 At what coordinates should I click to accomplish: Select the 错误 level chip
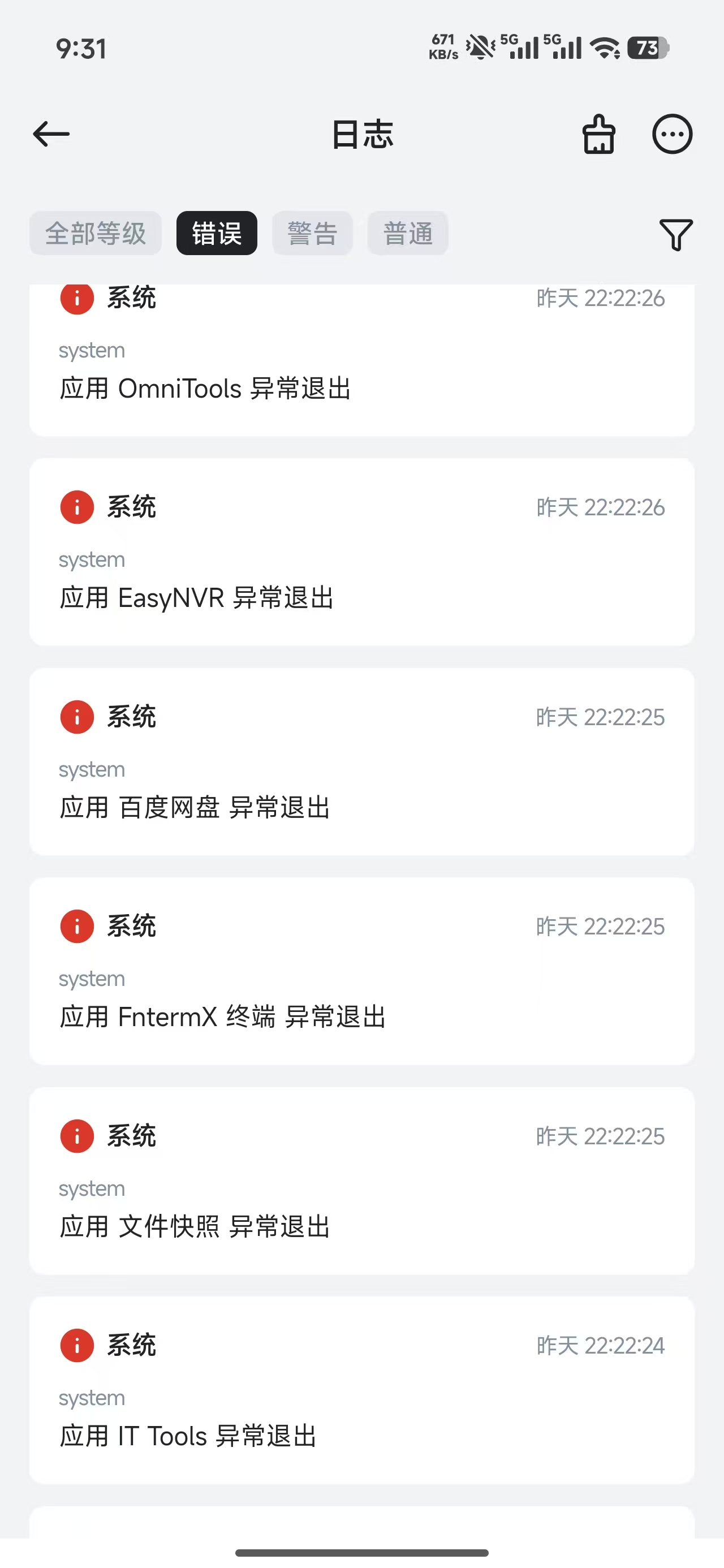(217, 233)
